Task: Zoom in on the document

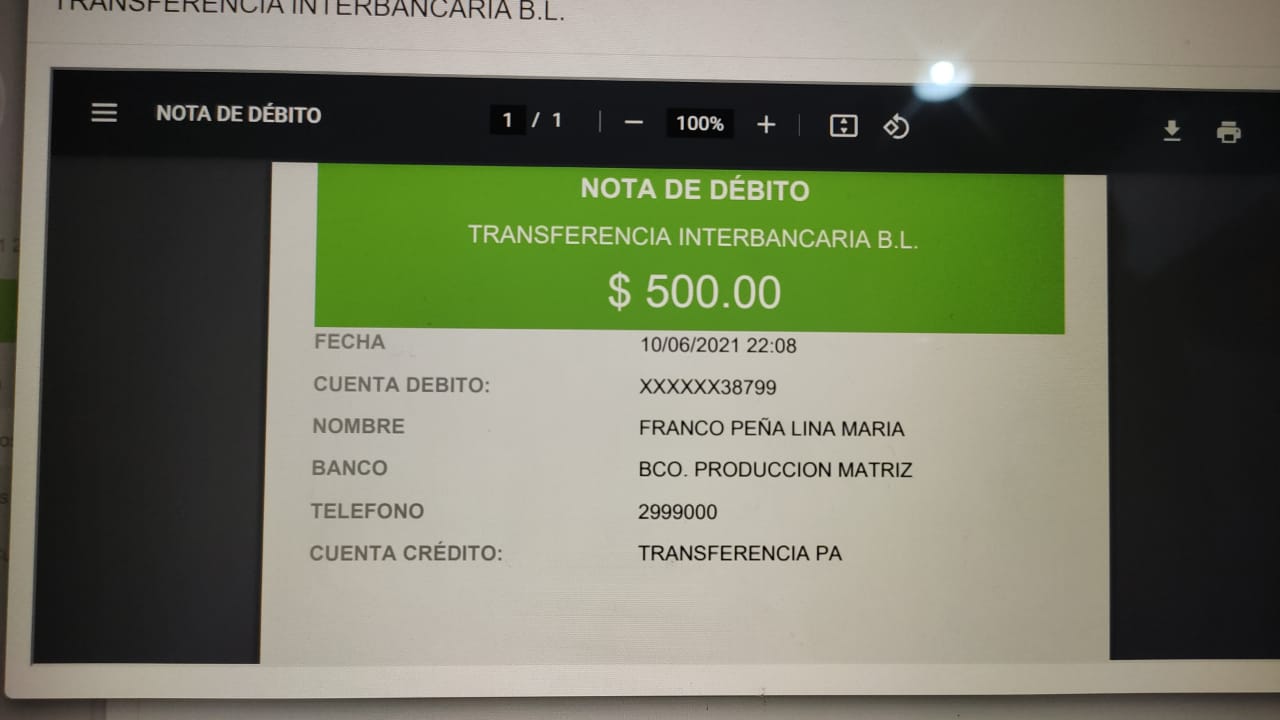Action: pos(766,124)
